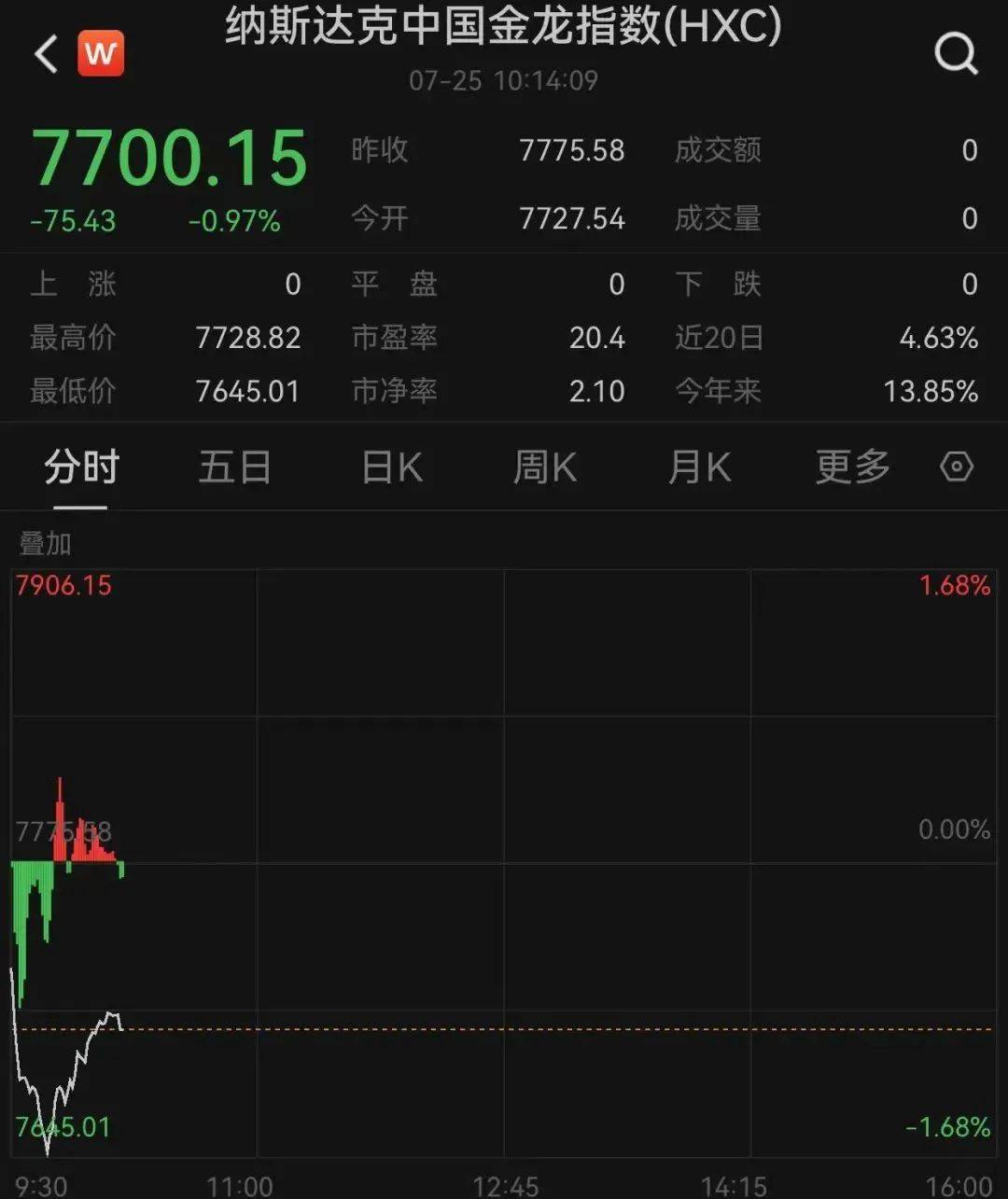Switch to the 五日 five-day tab
1008x1199 pixels.
tap(235, 467)
